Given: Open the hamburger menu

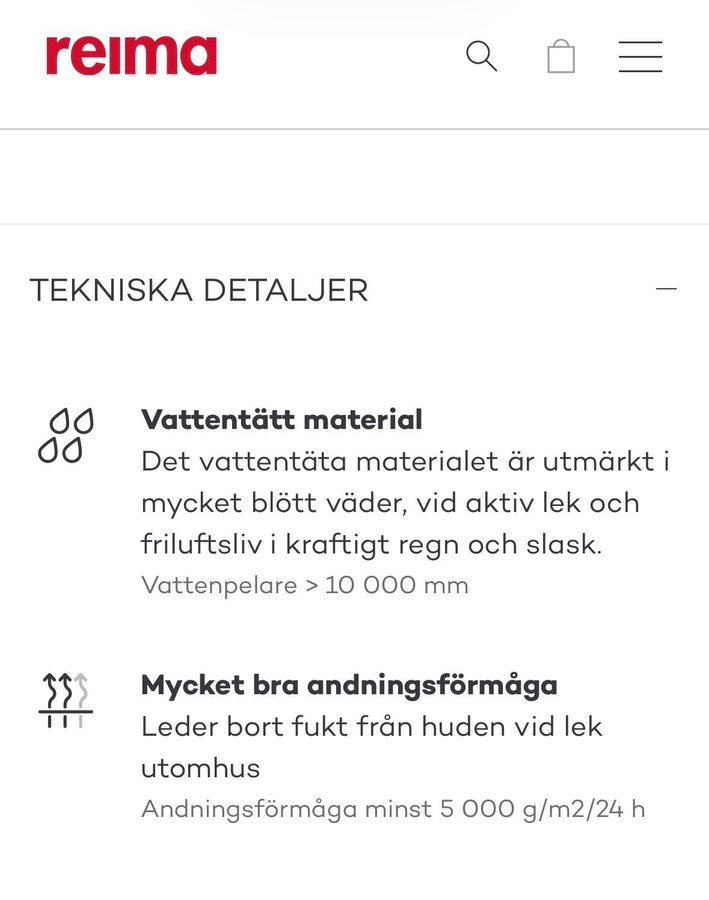Looking at the screenshot, I should 640,56.
